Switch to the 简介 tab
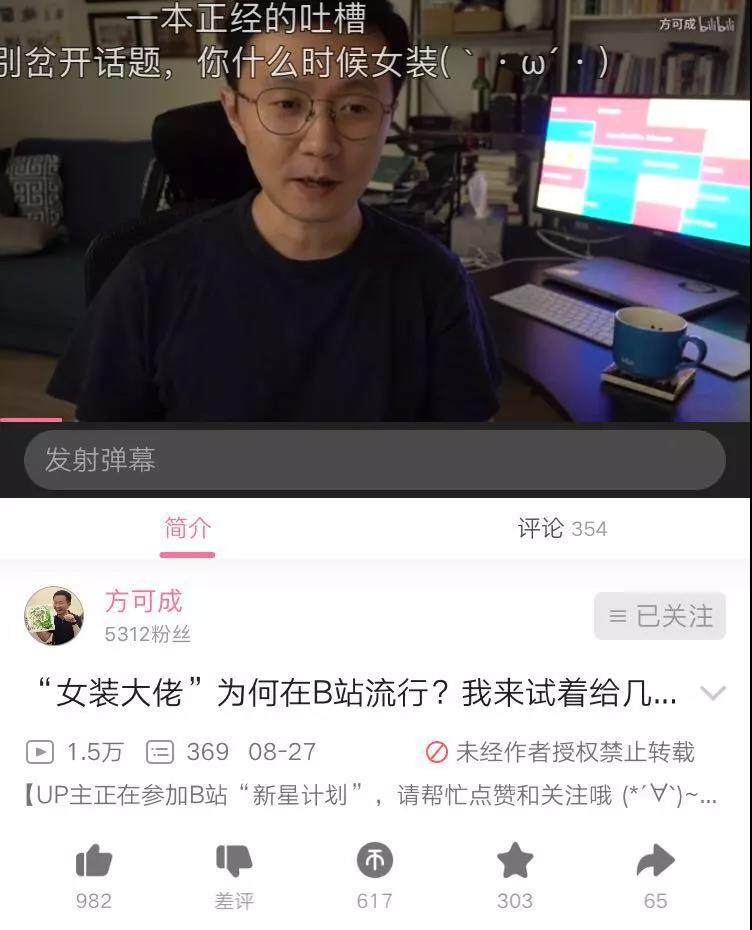 coord(187,528)
